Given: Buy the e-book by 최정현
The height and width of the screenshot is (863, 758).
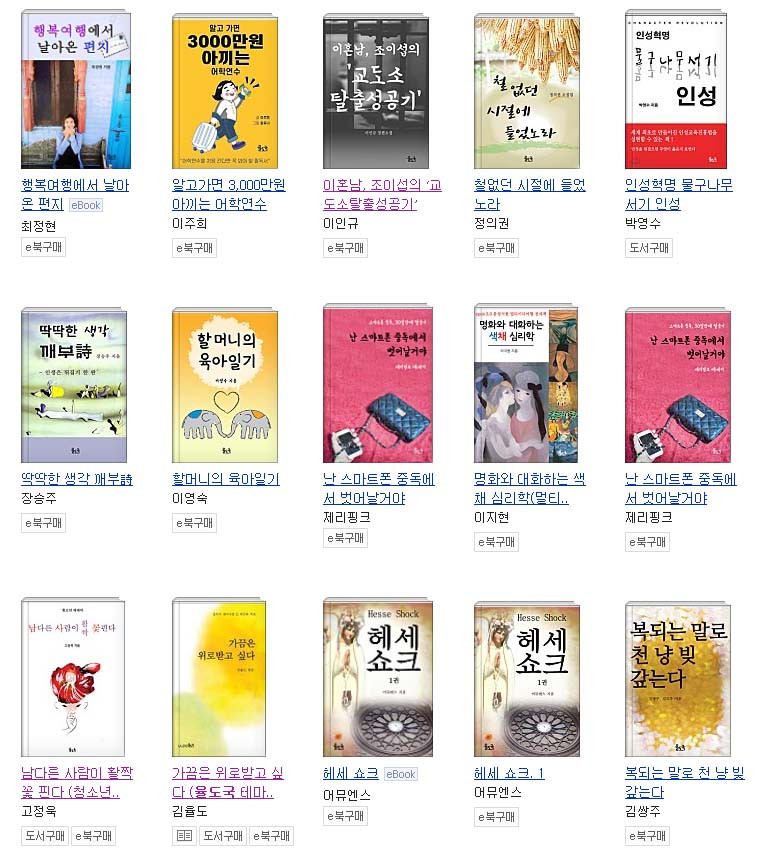Looking at the screenshot, I should [x=43, y=248].
